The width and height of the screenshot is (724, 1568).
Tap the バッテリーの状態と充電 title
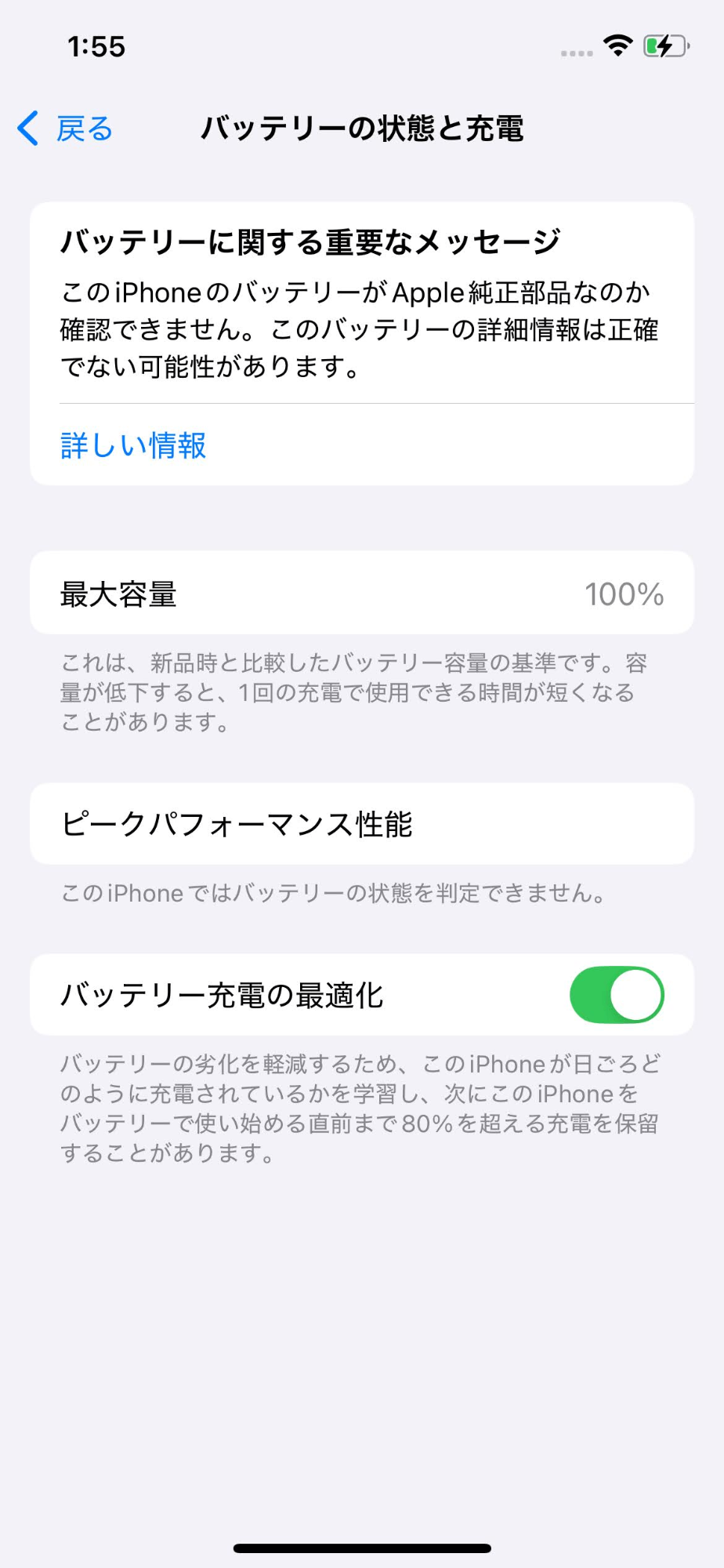point(362,129)
